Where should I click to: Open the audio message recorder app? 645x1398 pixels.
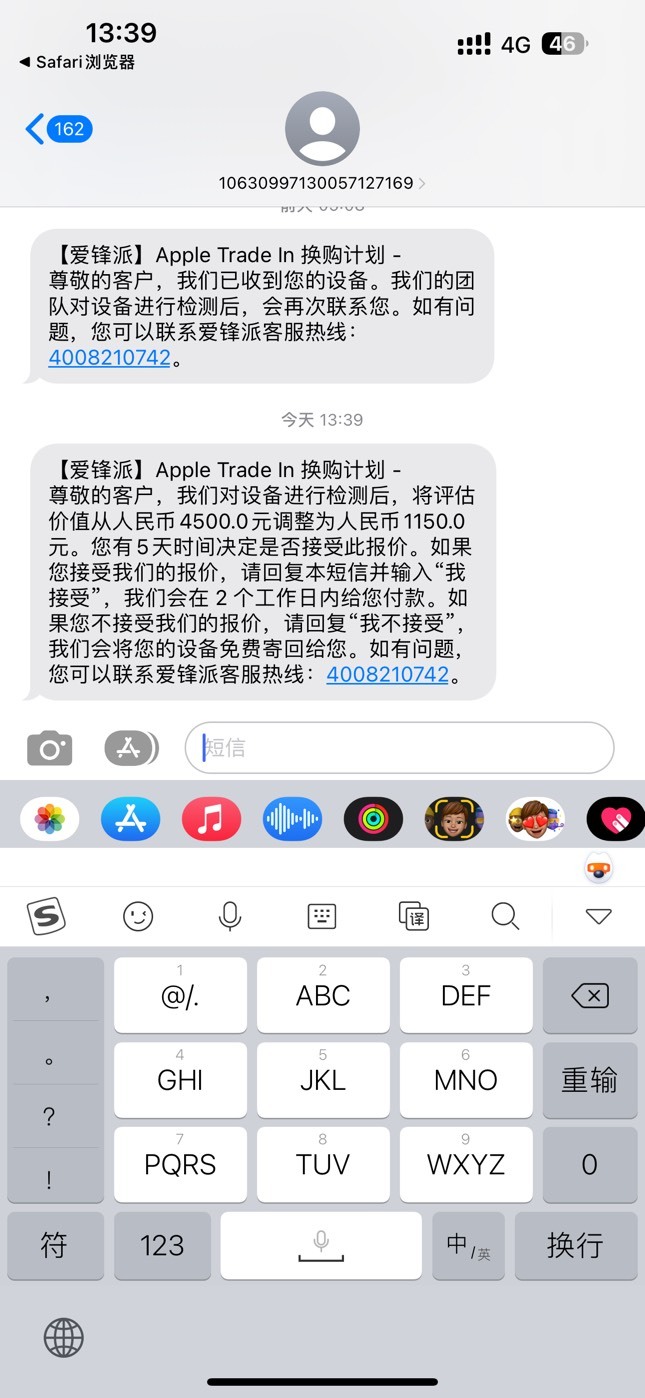pos(292,820)
